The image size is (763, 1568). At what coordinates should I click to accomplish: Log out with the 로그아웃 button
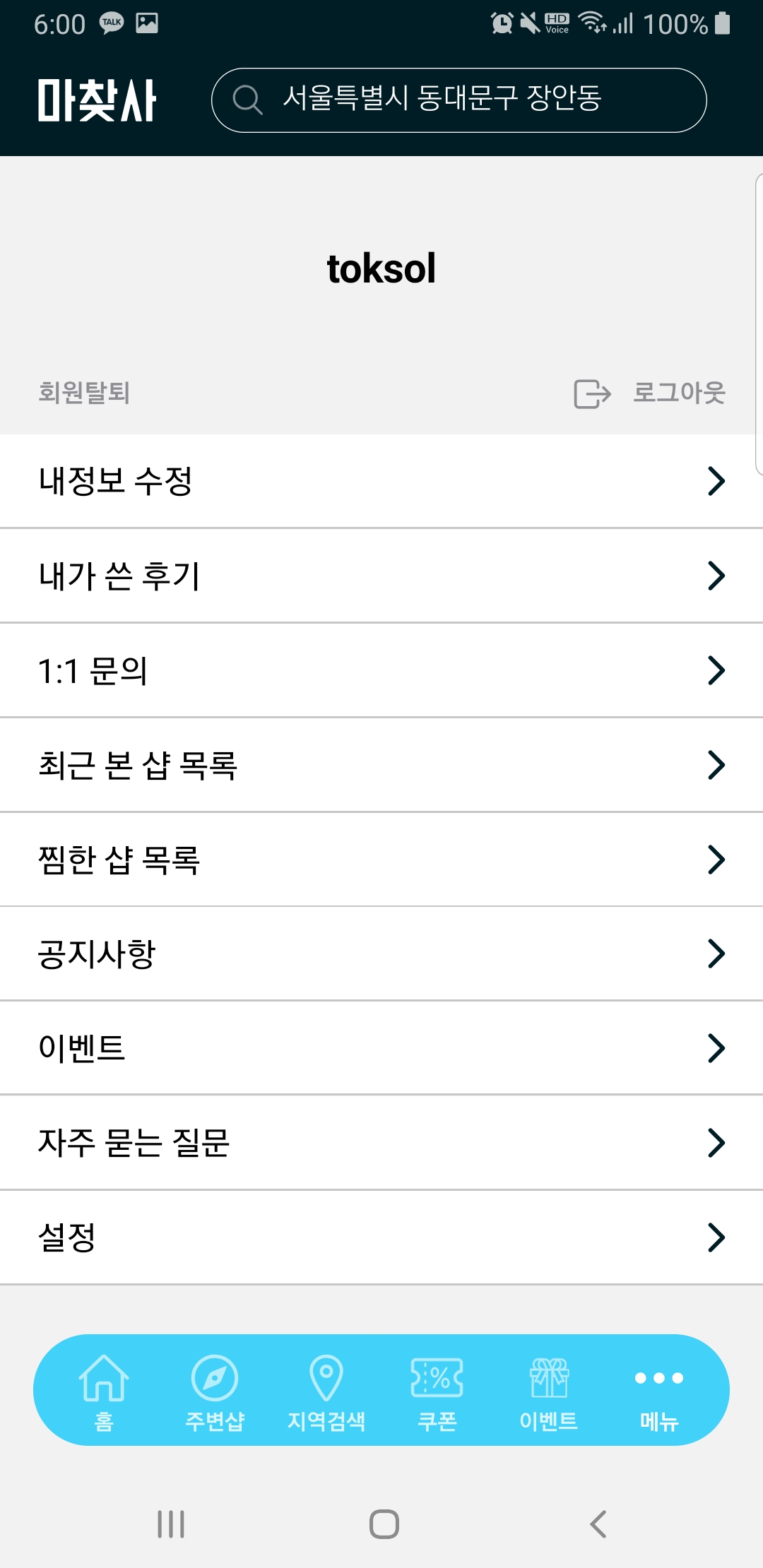(650, 393)
